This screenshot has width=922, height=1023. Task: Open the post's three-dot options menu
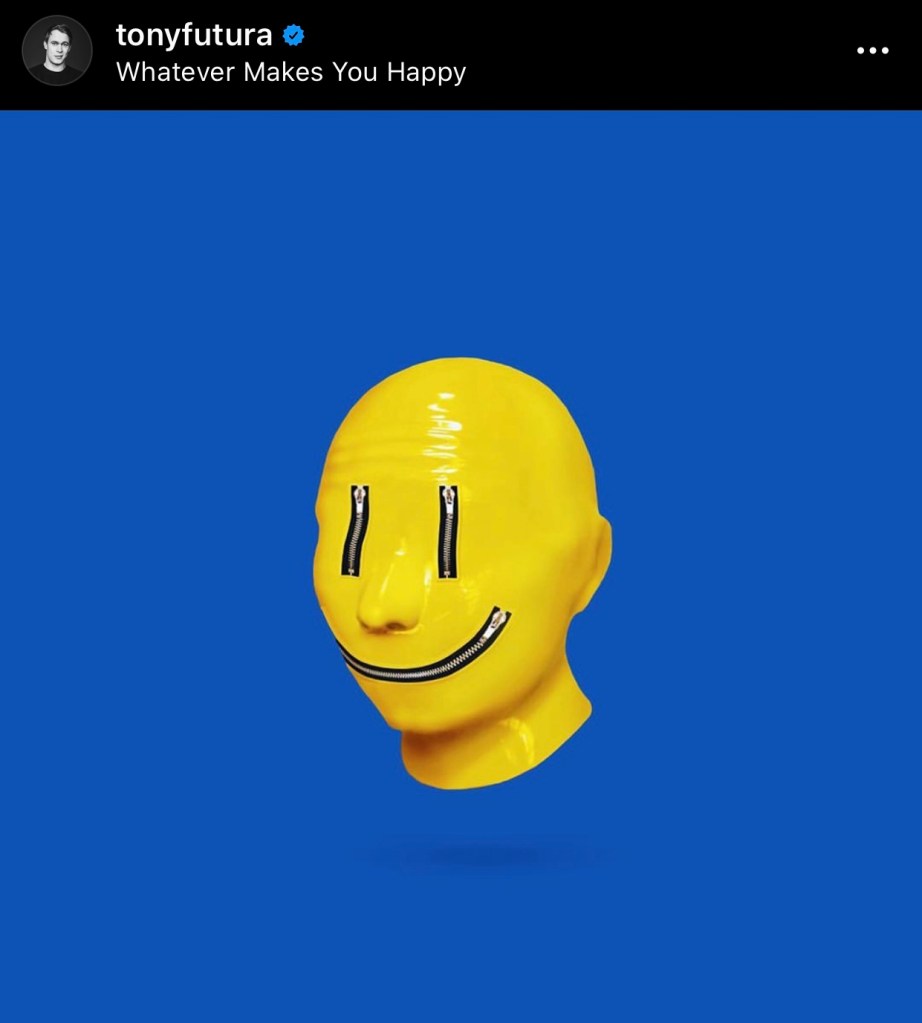click(x=872, y=51)
